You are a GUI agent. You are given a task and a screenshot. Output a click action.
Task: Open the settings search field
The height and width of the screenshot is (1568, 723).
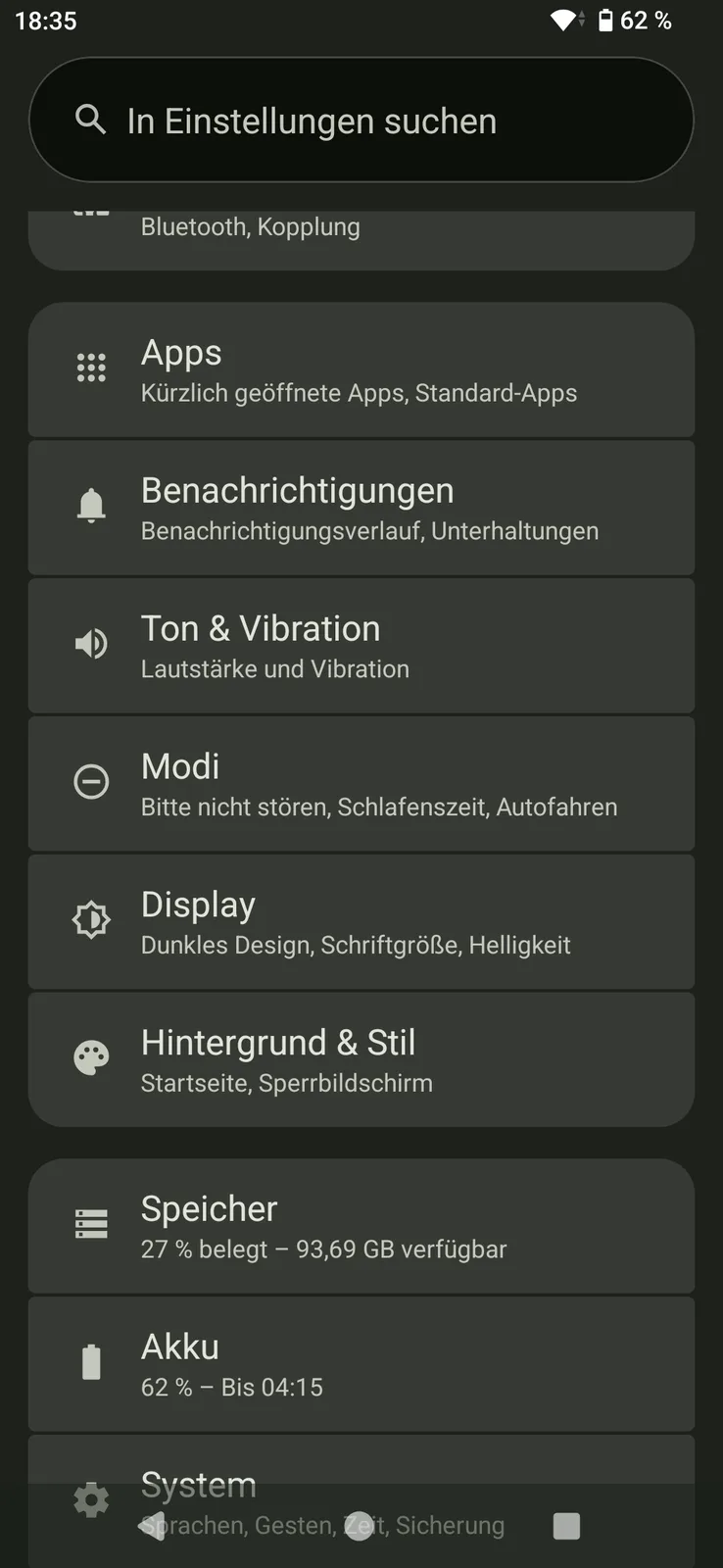(361, 121)
